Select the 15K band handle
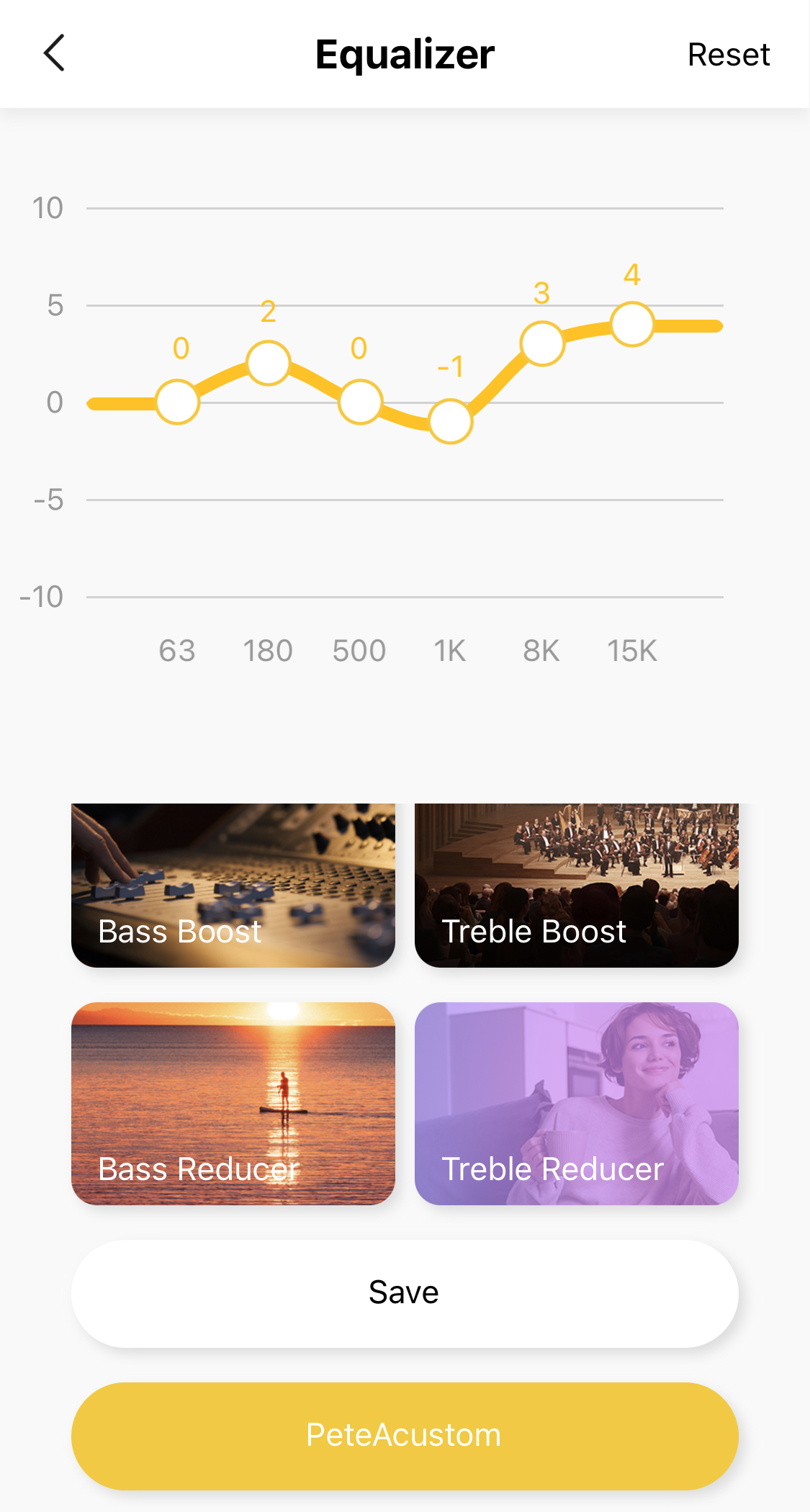The image size is (810, 1512). click(x=633, y=325)
